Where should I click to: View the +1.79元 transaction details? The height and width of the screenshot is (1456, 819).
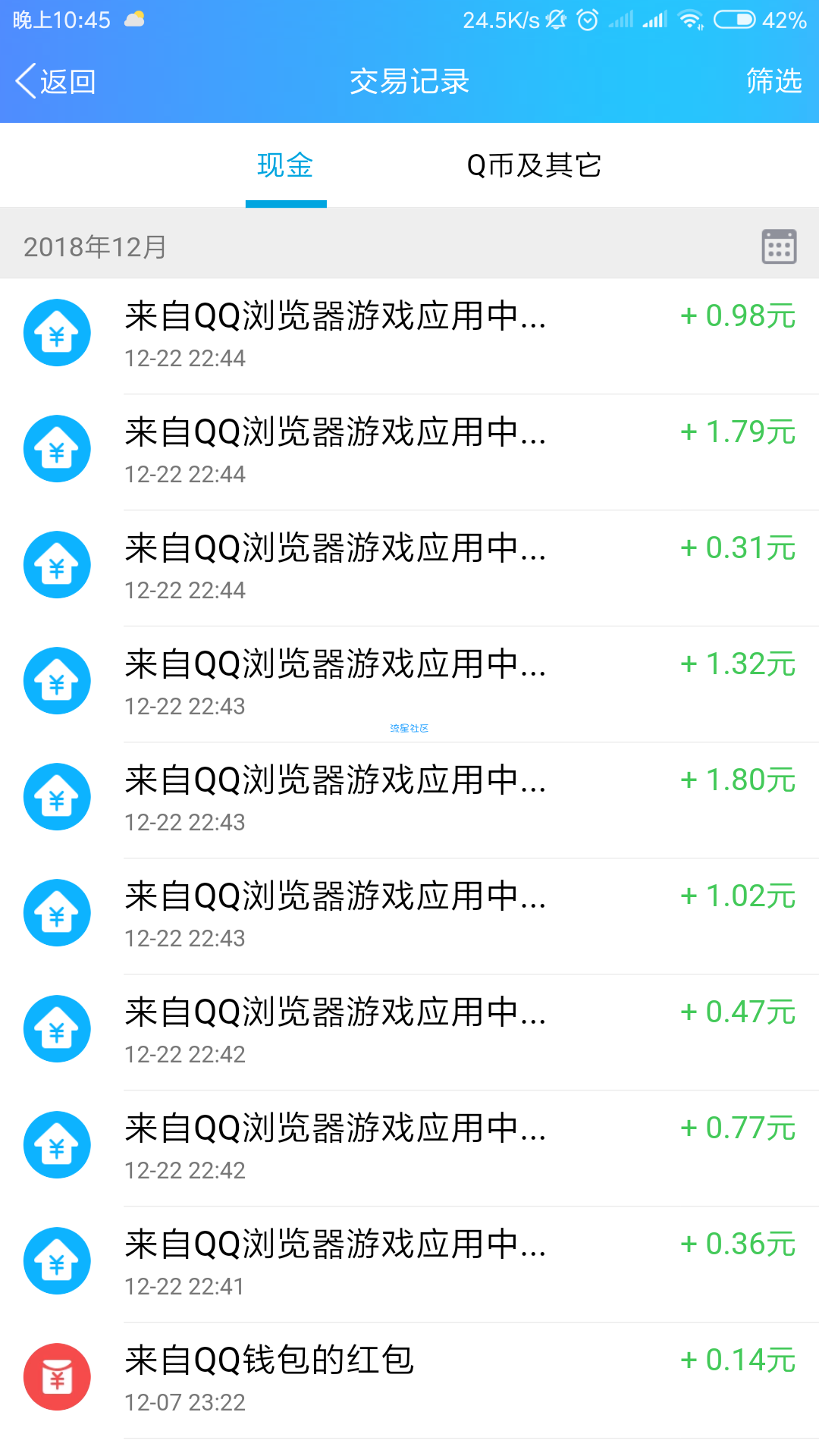tap(409, 452)
